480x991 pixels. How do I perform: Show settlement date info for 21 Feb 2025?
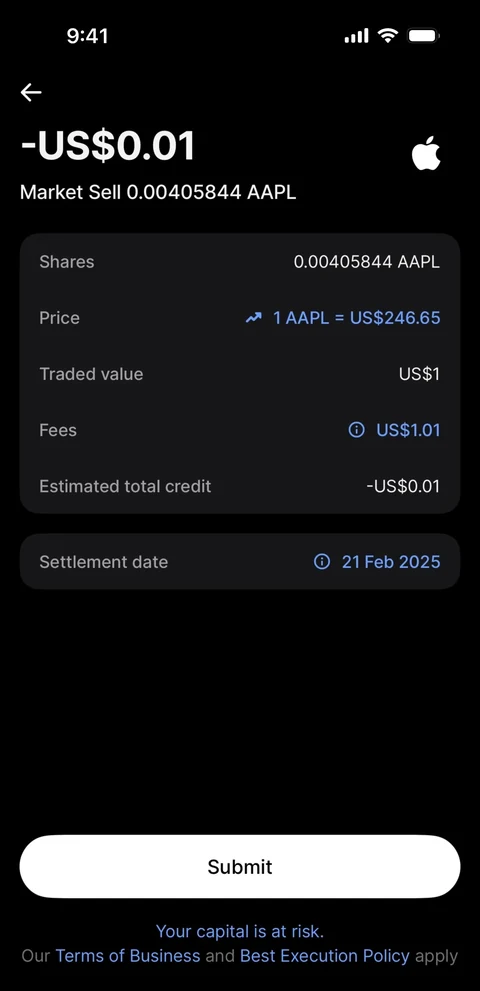click(x=377, y=562)
